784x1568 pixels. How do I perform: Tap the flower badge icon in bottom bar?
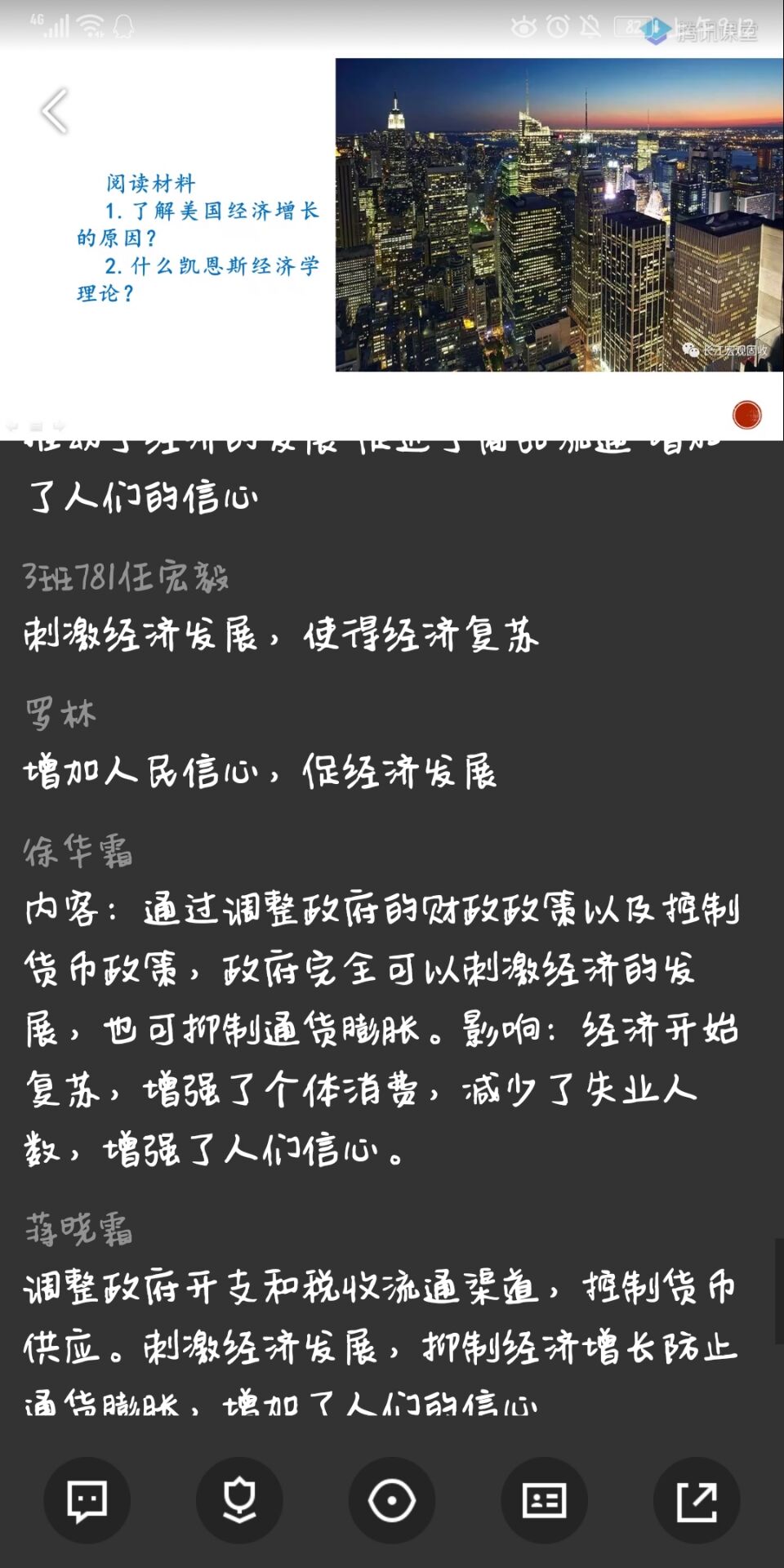click(239, 1500)
